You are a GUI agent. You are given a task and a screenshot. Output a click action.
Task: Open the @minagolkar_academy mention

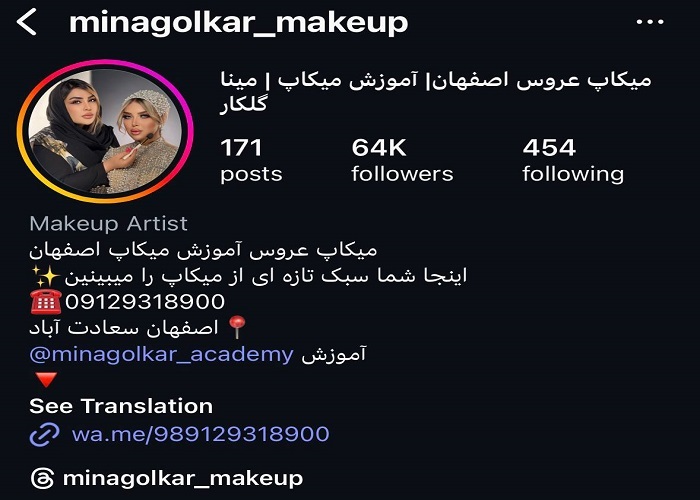(x=161, y=354)
